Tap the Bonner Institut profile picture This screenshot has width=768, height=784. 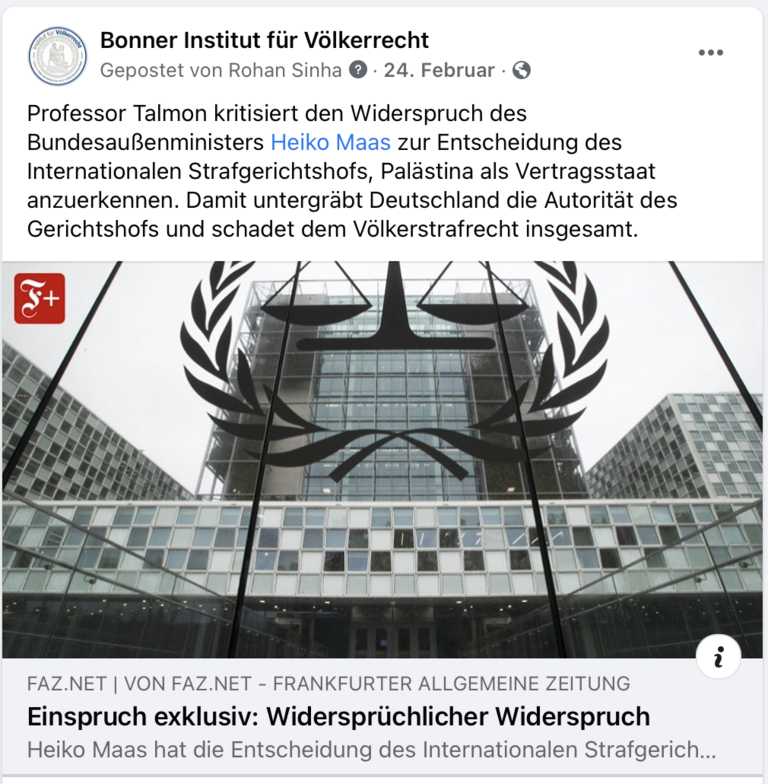[57, 55]
